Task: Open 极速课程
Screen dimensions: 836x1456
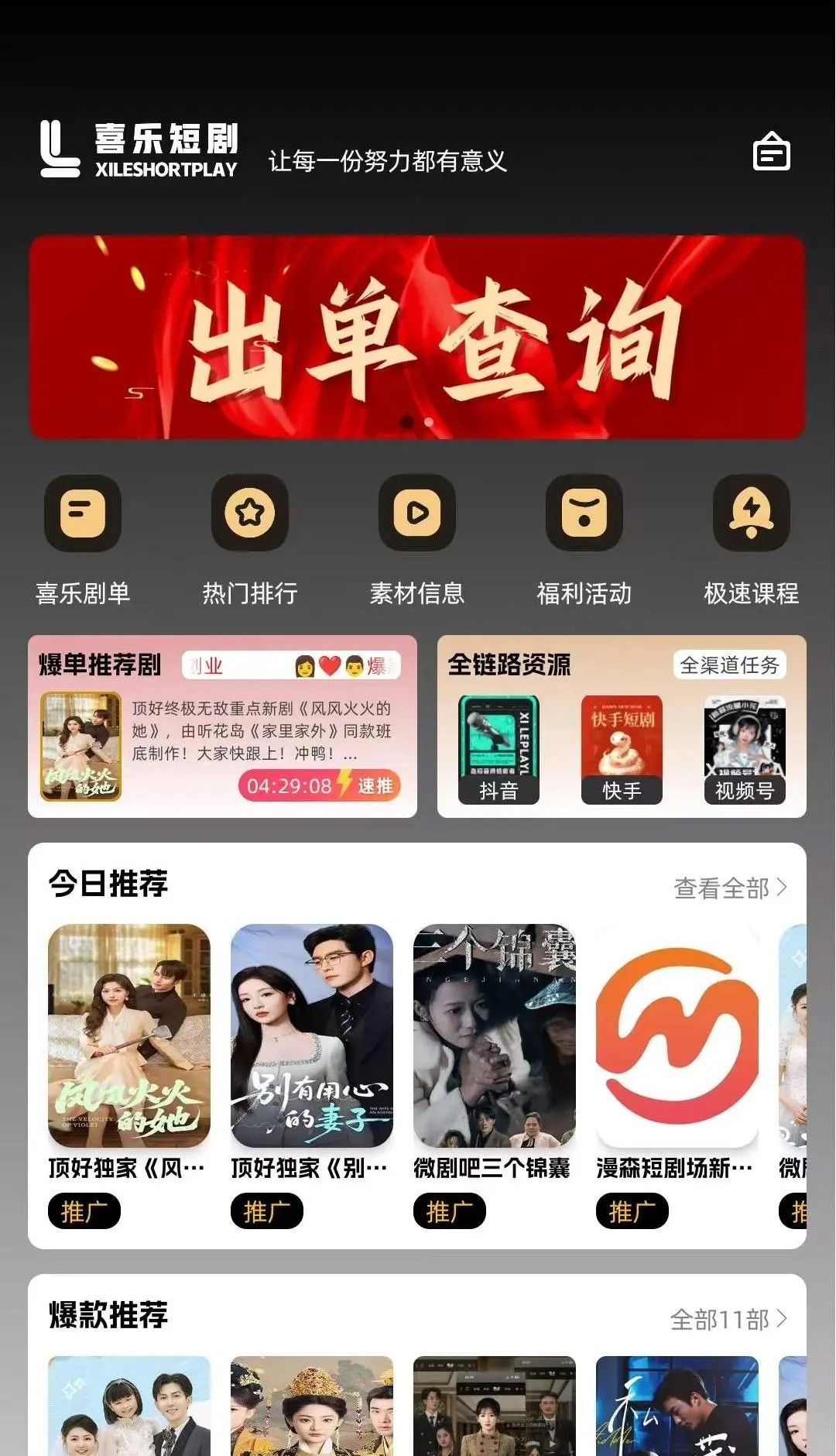Action: [x=752, y=541]
